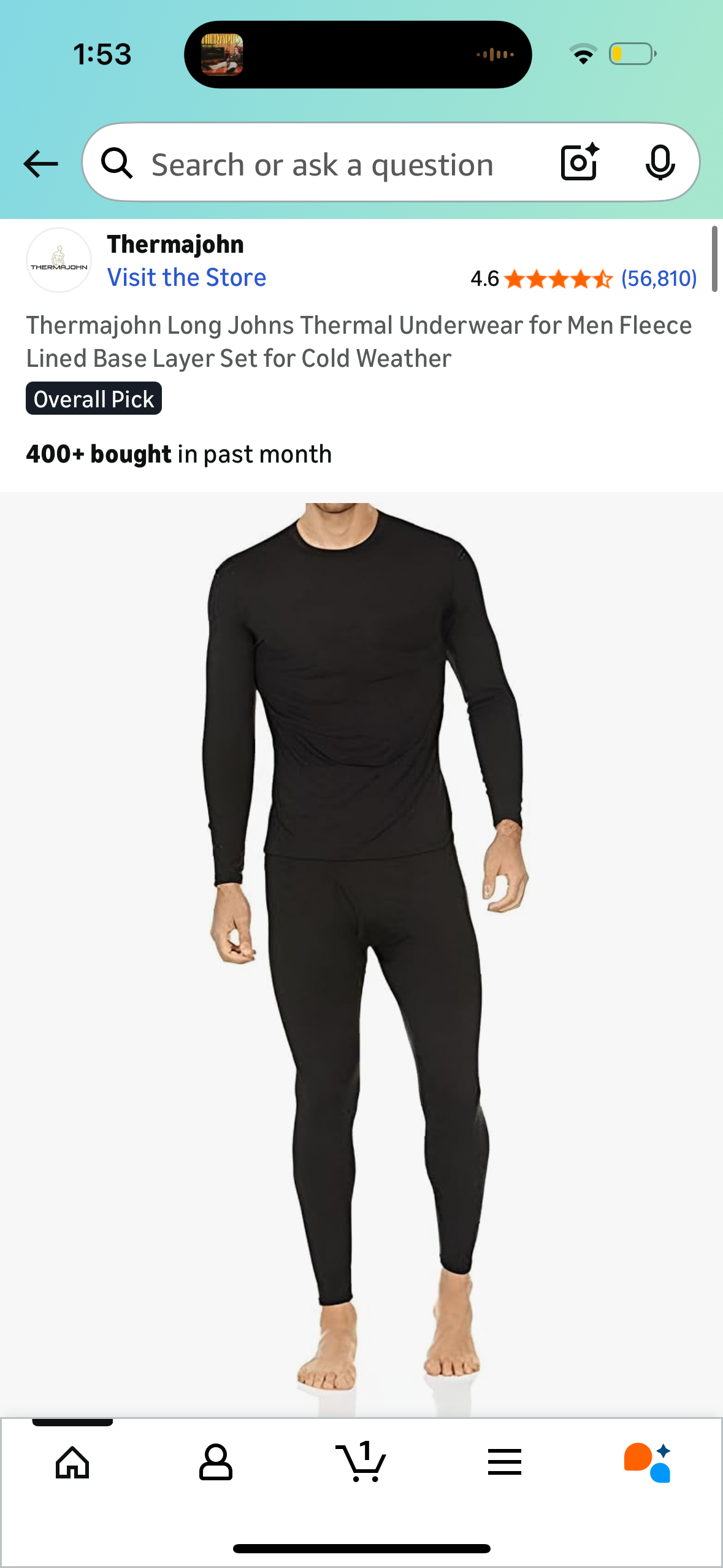
Task: Go back using the arrow icon
Action: 40,164
